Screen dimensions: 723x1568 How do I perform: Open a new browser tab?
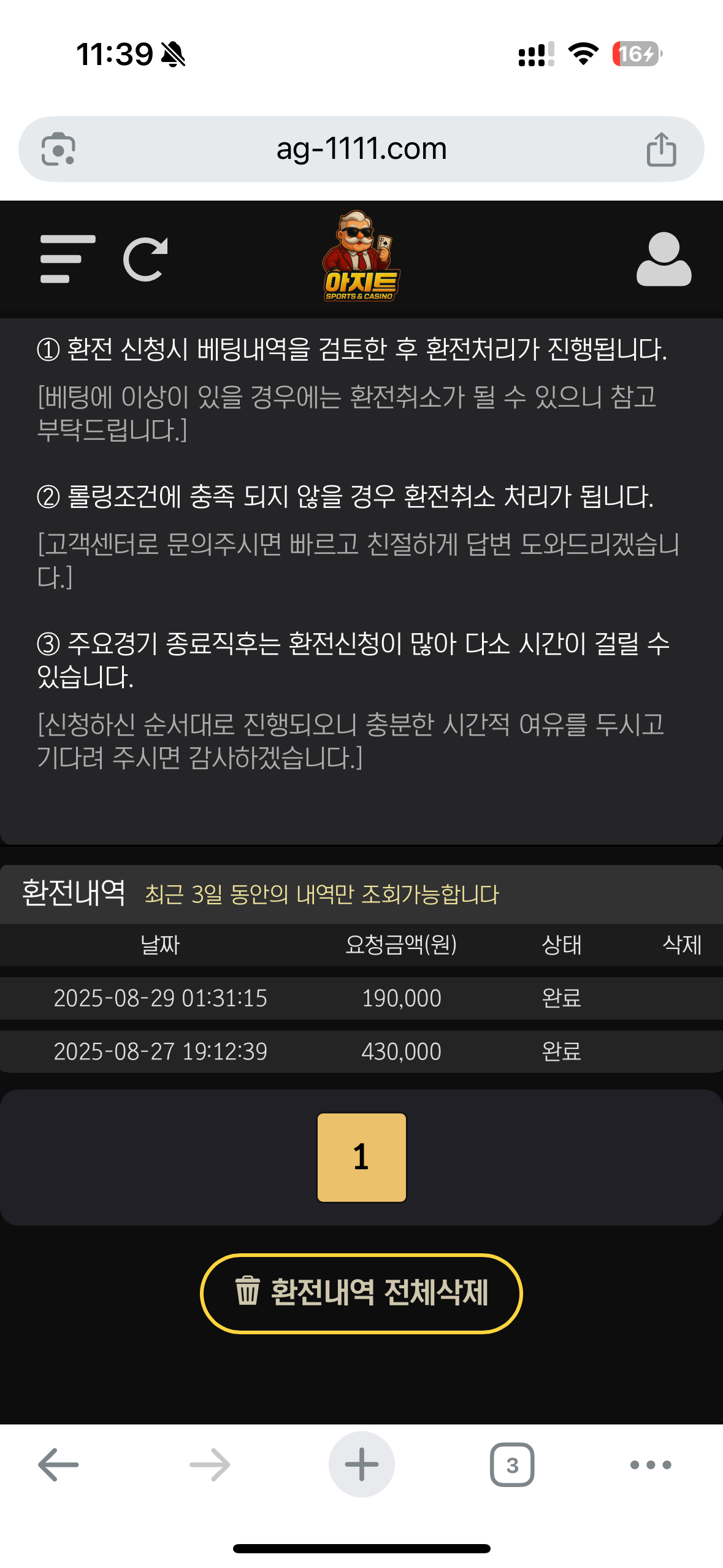(x=361, y=1465)
